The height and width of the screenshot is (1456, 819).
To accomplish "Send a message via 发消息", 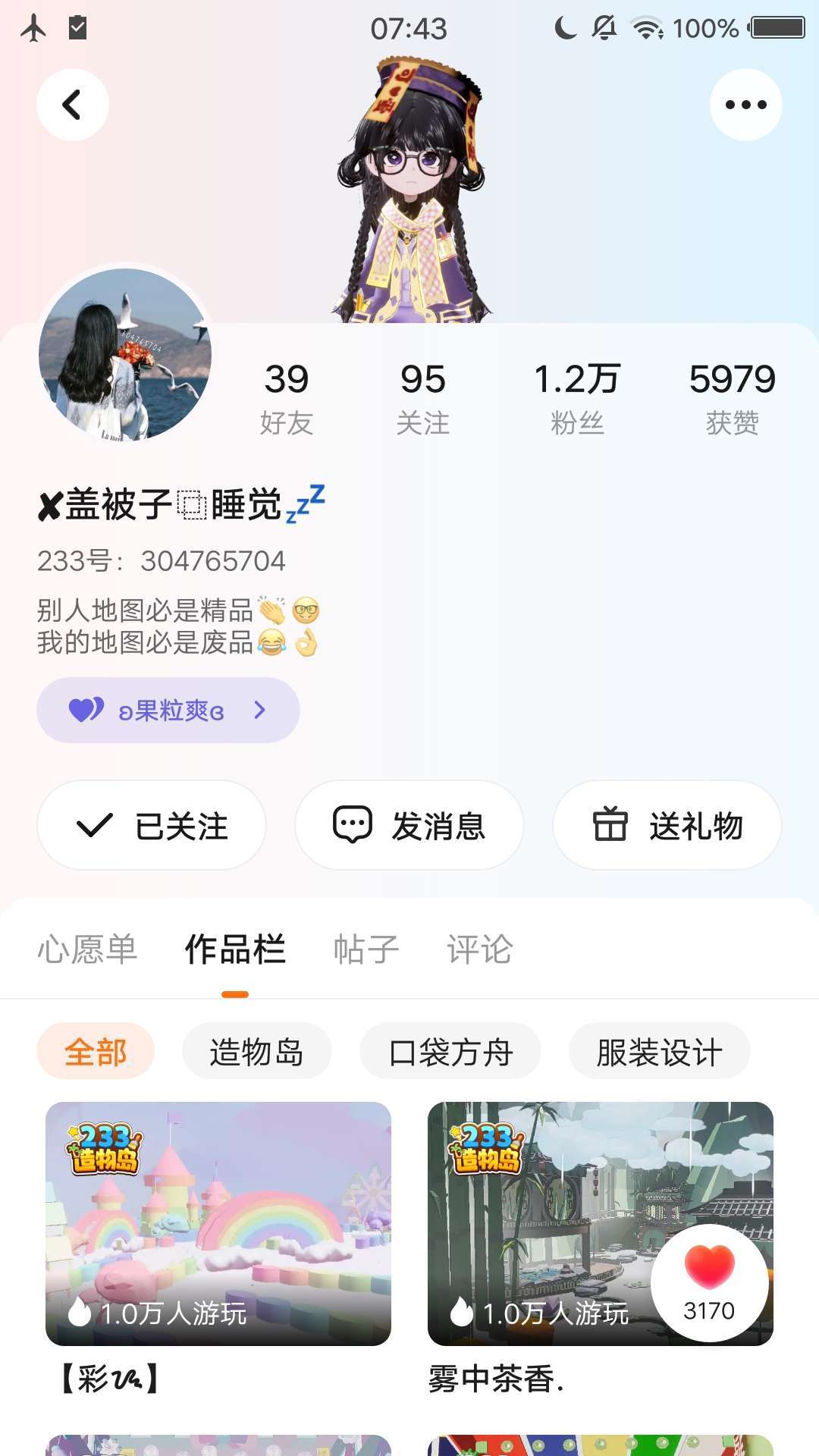I will coord(409,825).
